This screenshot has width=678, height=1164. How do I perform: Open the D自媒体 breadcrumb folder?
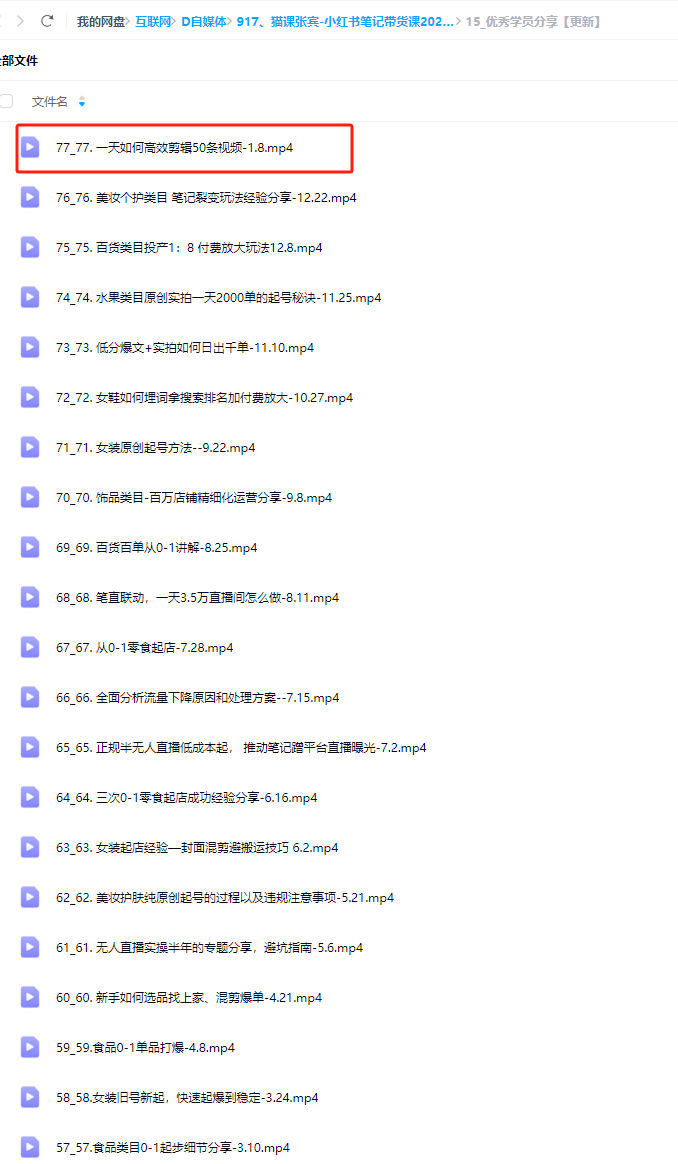[203, 22]
